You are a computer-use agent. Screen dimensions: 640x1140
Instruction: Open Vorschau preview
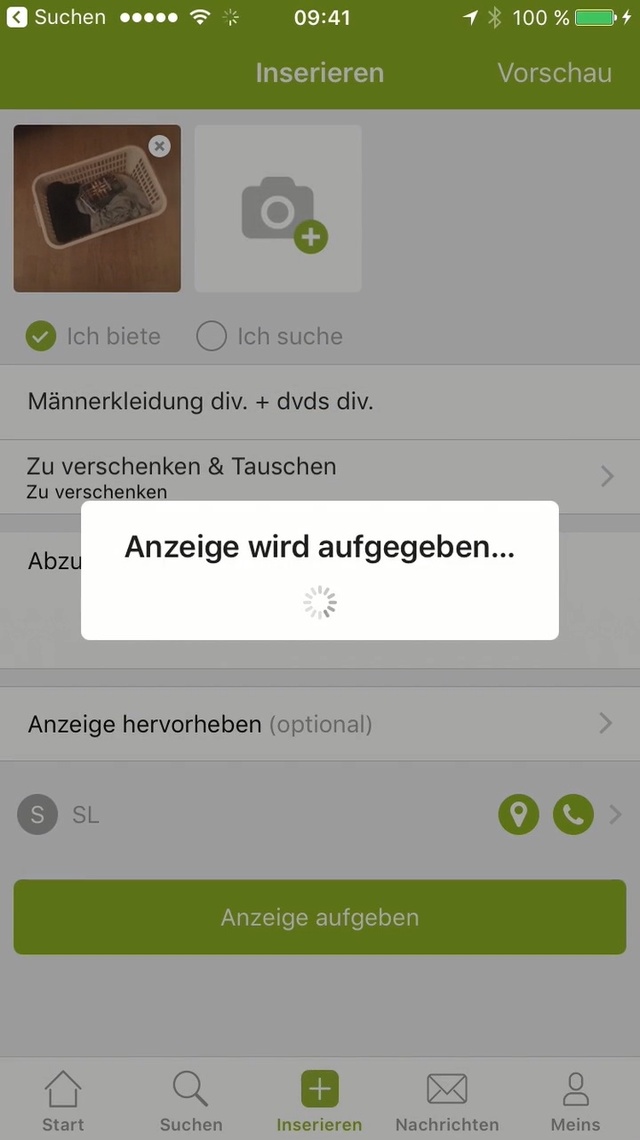coord(554,73)
